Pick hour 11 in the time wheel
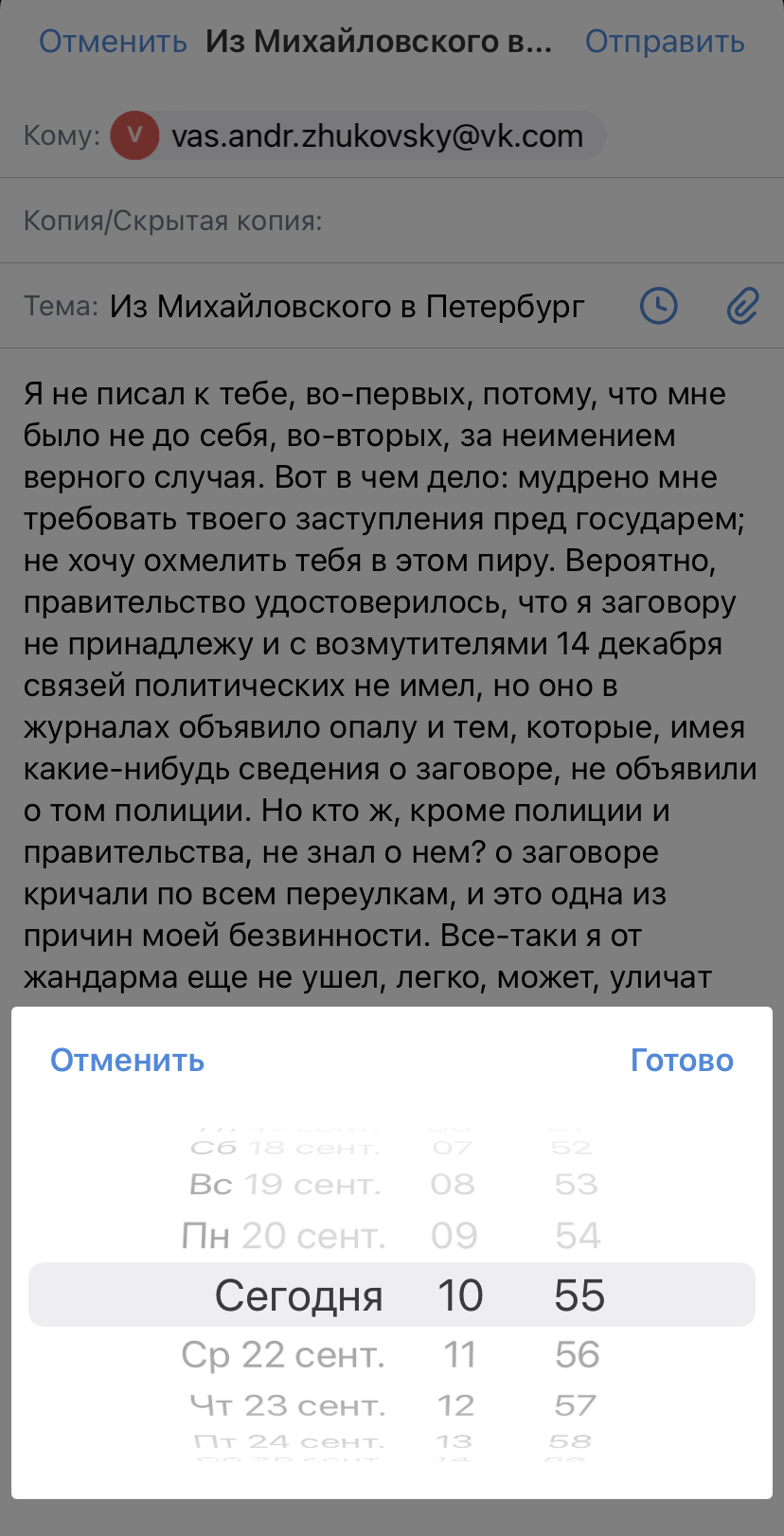The width and height of the screenshot is (784, 1536). [459, 1355]
